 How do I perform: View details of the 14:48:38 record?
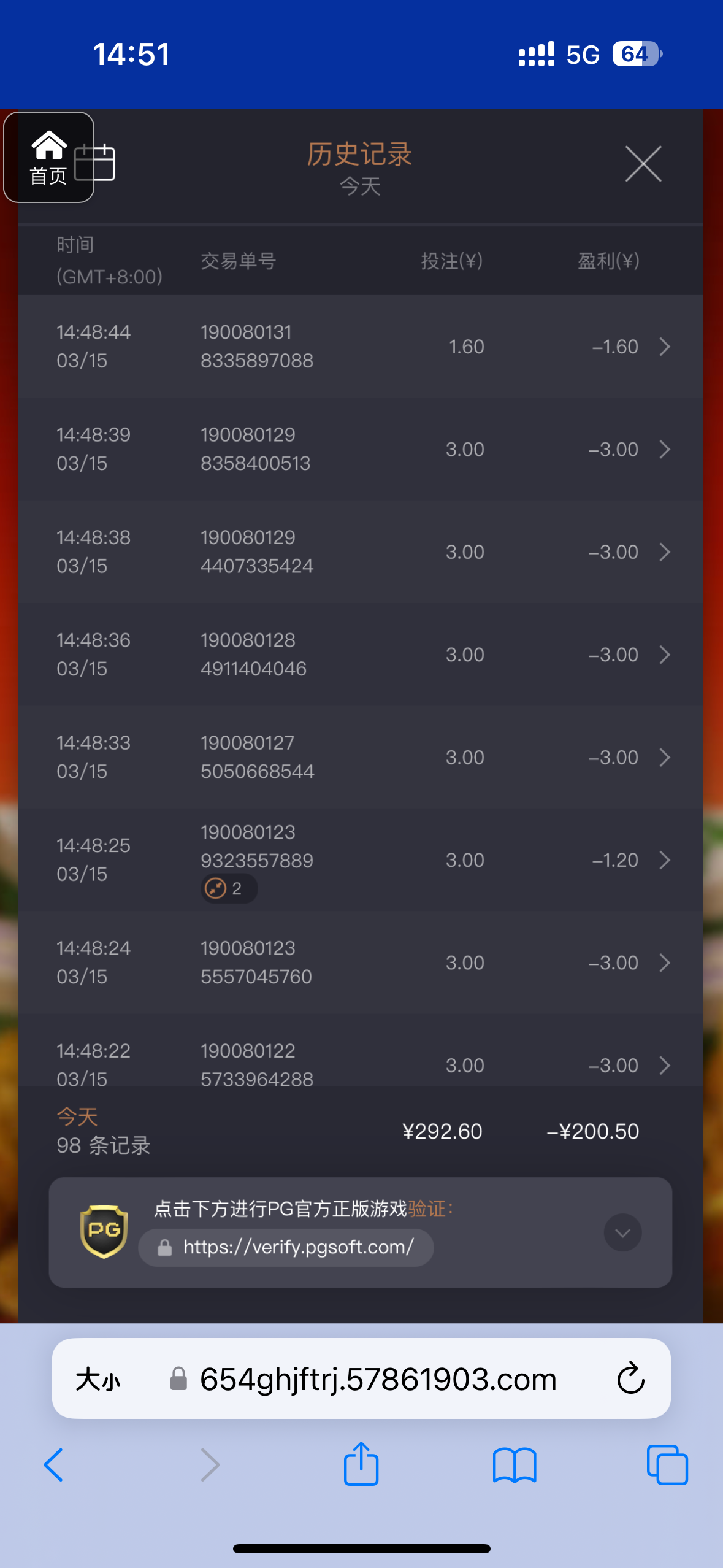tap(361, 551)
